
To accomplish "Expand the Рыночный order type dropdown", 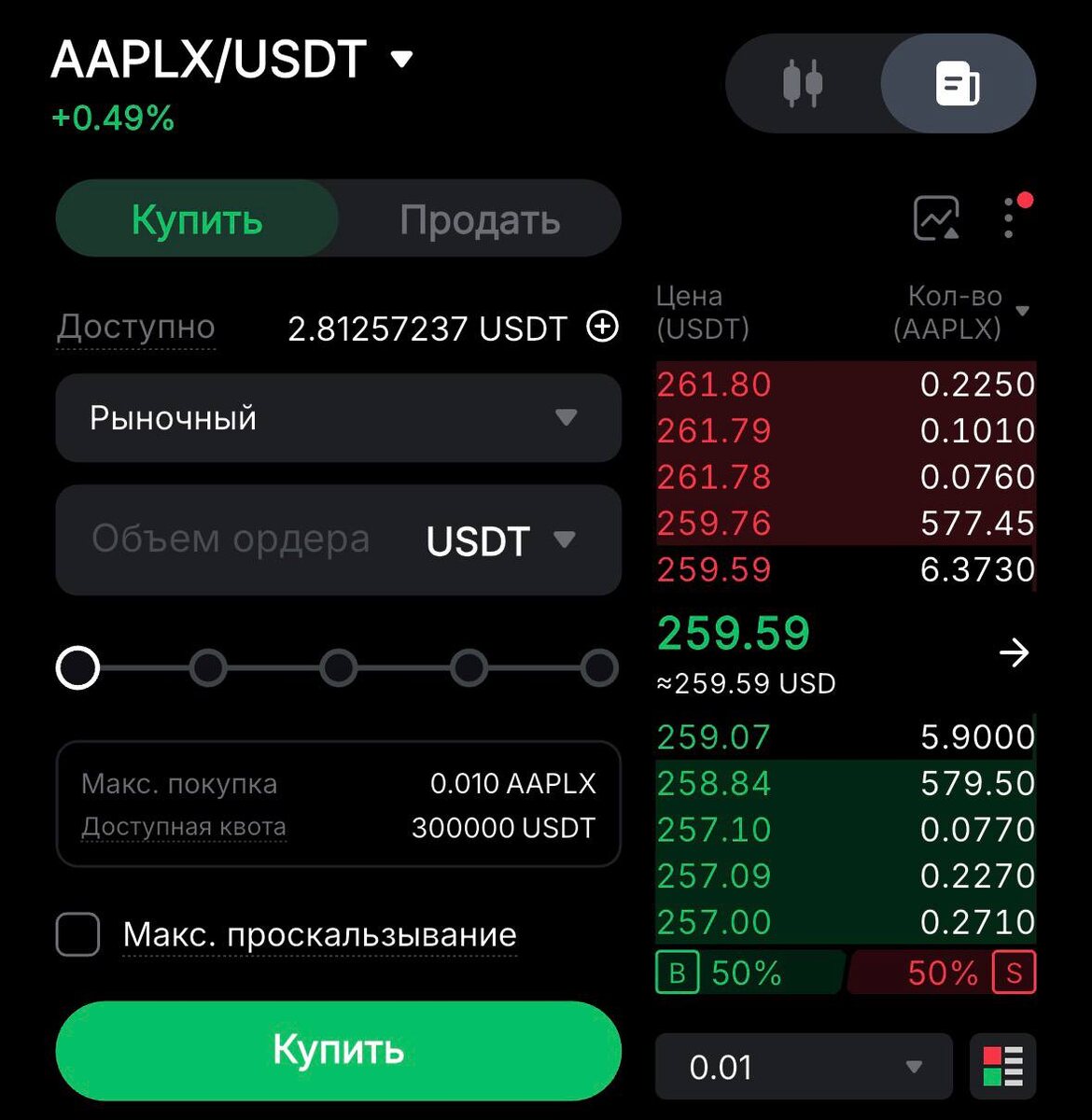I will (x=338, y=417).
